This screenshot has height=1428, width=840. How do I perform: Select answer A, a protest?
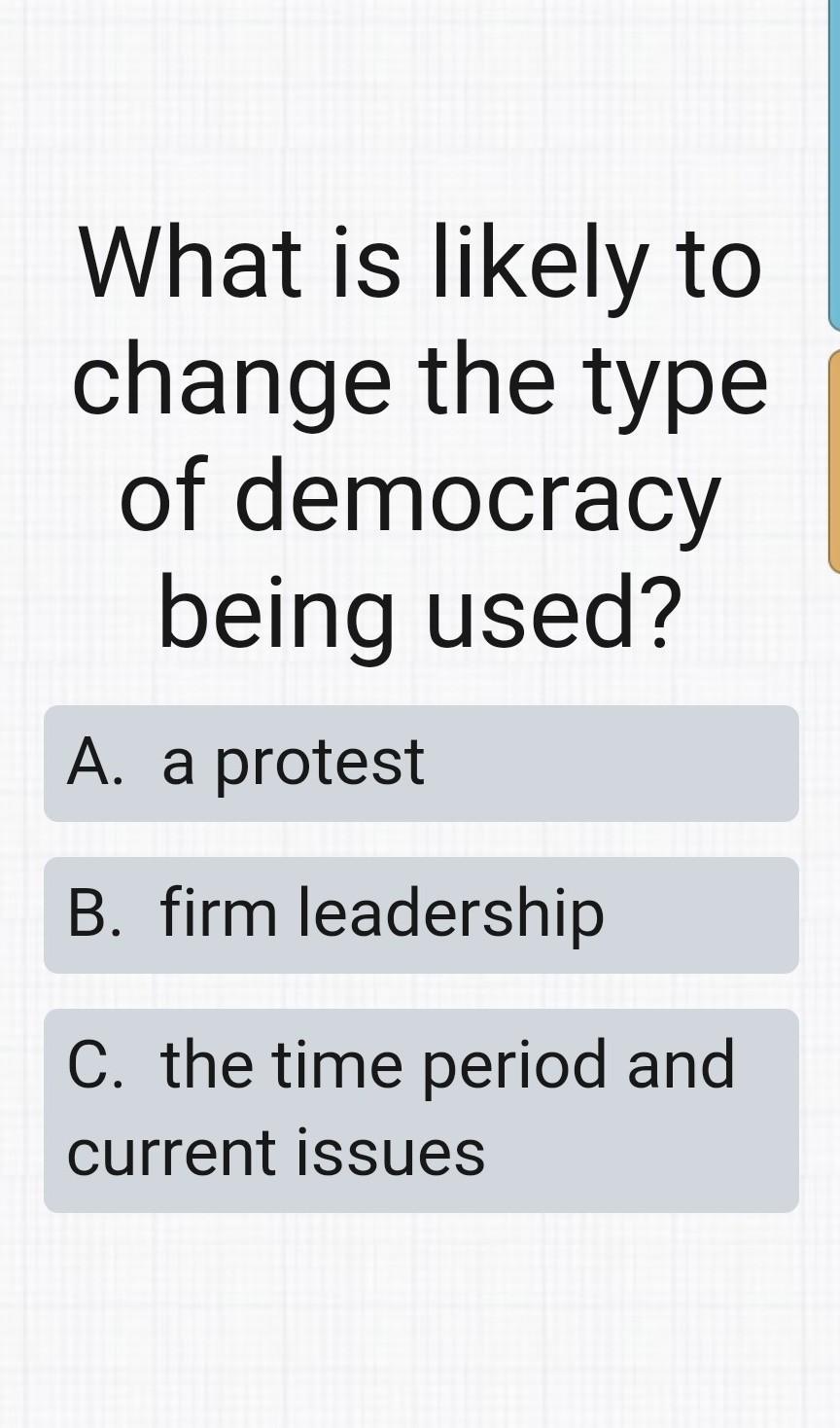(420, 764)
